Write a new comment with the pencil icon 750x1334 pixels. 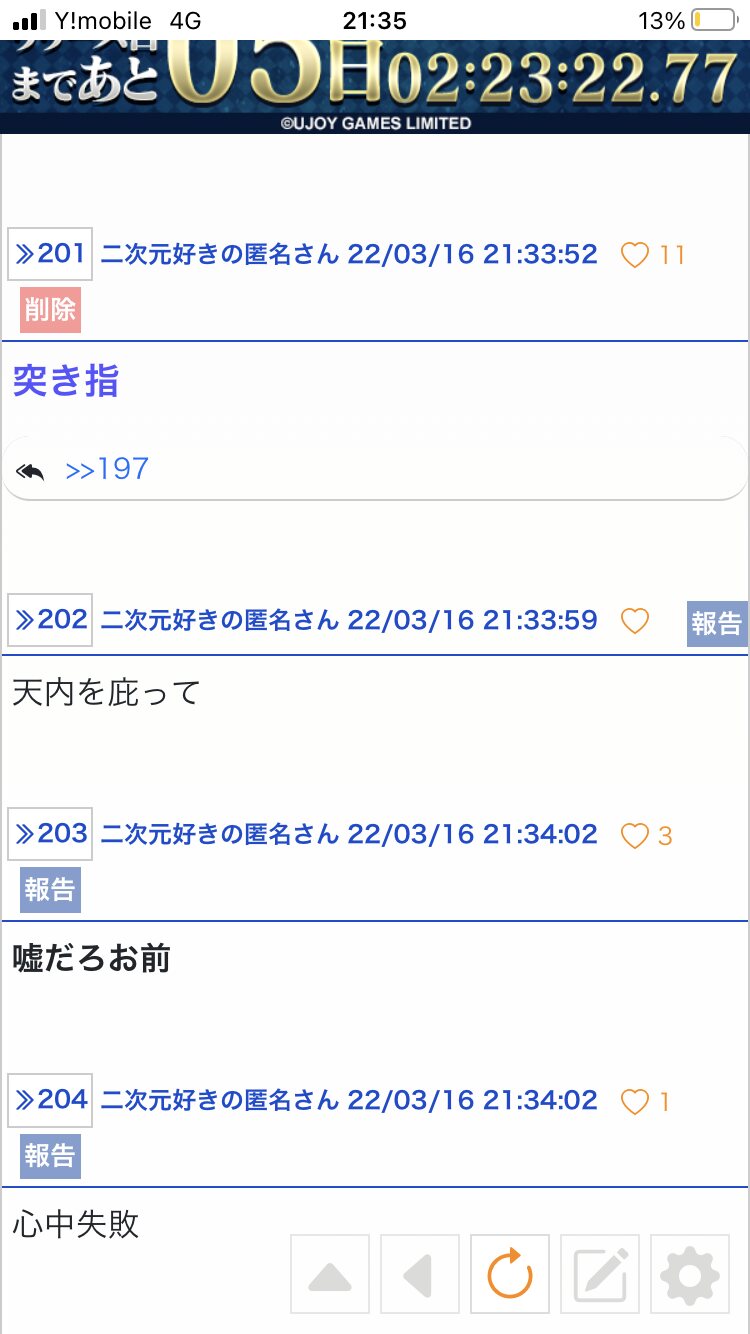[600, 1274]
